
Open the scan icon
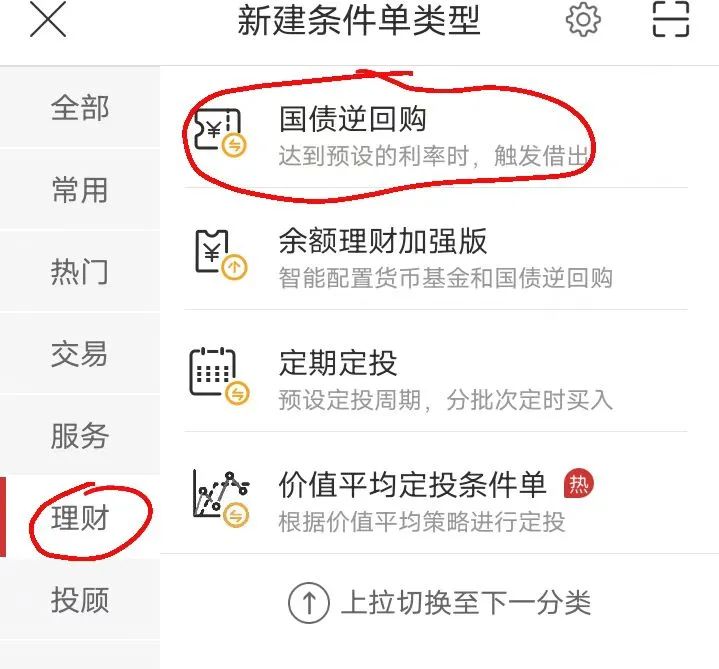[x=671, y=21]
